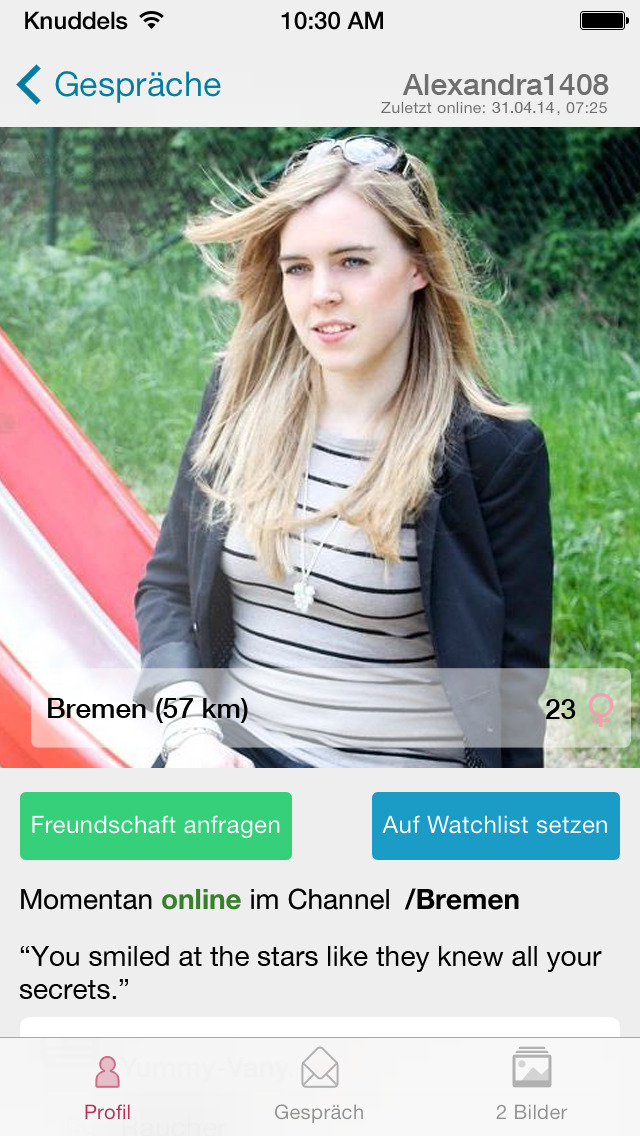The height and width of the screenshot is (1136, 640).
Task: Go back to Gespräche
Action: pos(118,85)
